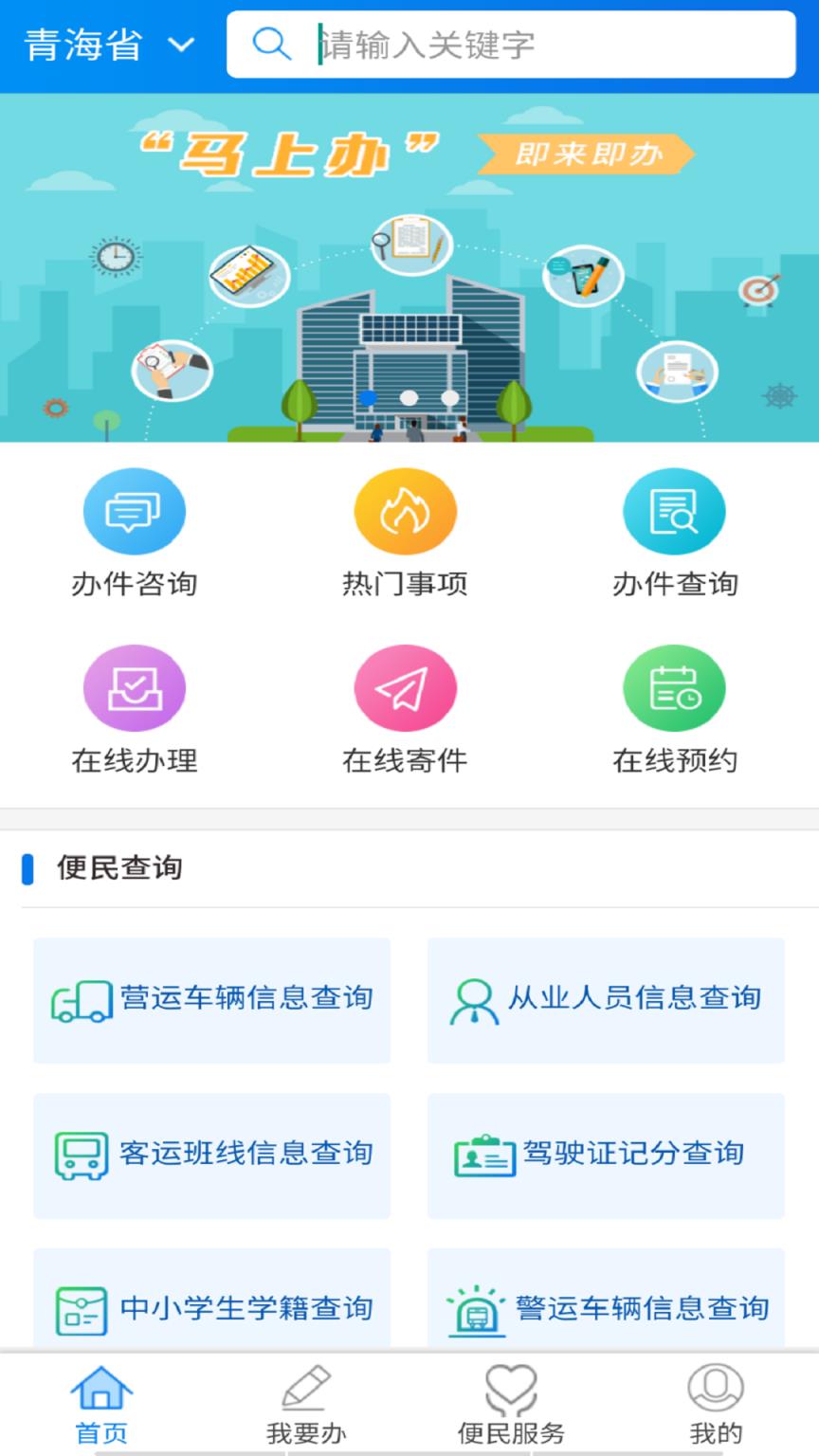Tap the person icon for 从业人员信息查询
The width and height of the screenshot is (819, 1456).
coord(474,998)
